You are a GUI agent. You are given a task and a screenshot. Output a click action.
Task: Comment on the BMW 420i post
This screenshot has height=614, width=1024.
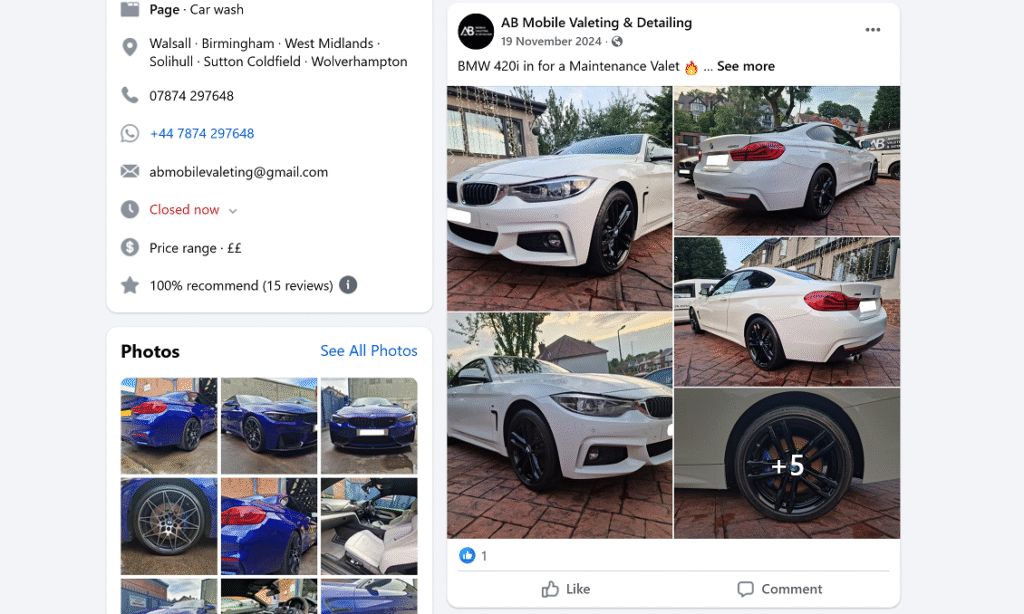tap(779, 589)
